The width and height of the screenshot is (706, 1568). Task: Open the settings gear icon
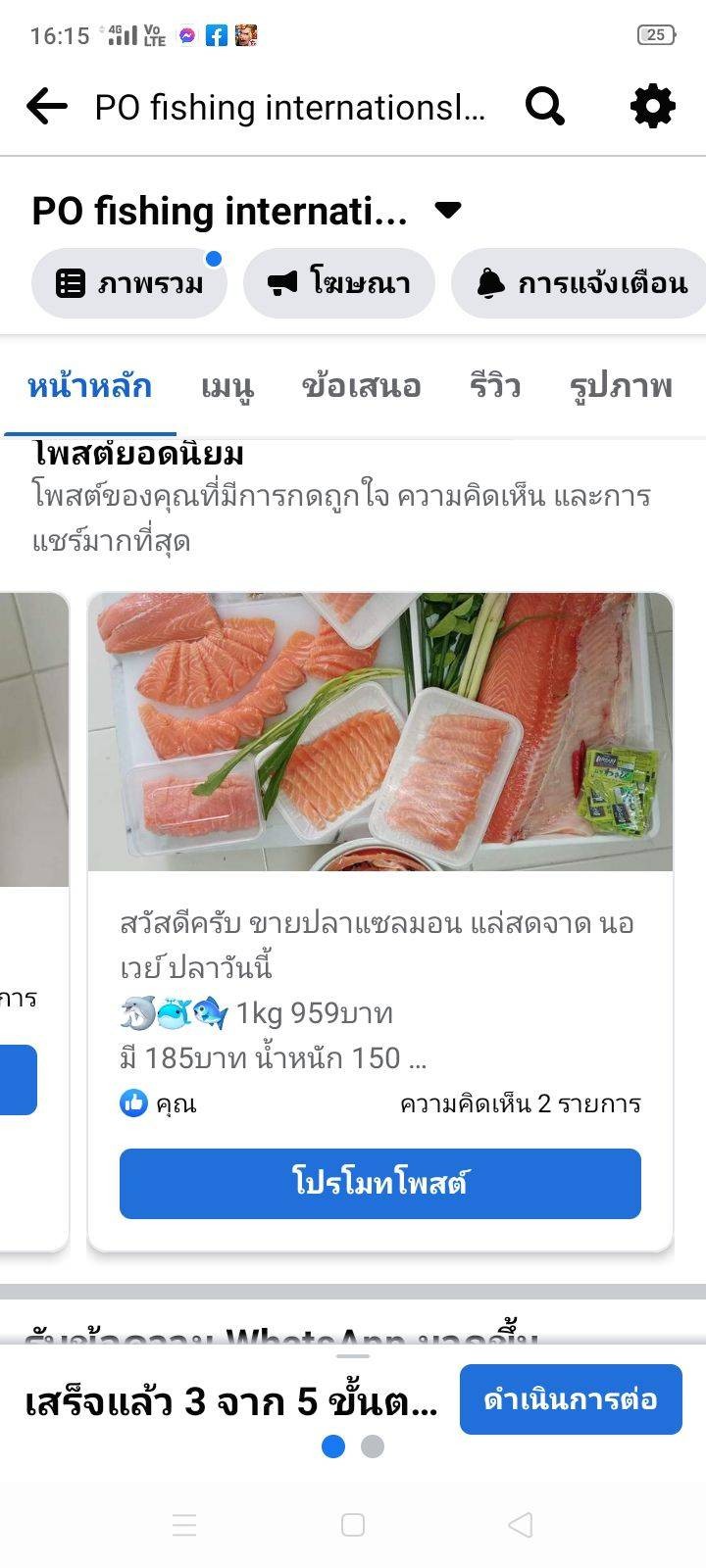[x=651, y=106]
